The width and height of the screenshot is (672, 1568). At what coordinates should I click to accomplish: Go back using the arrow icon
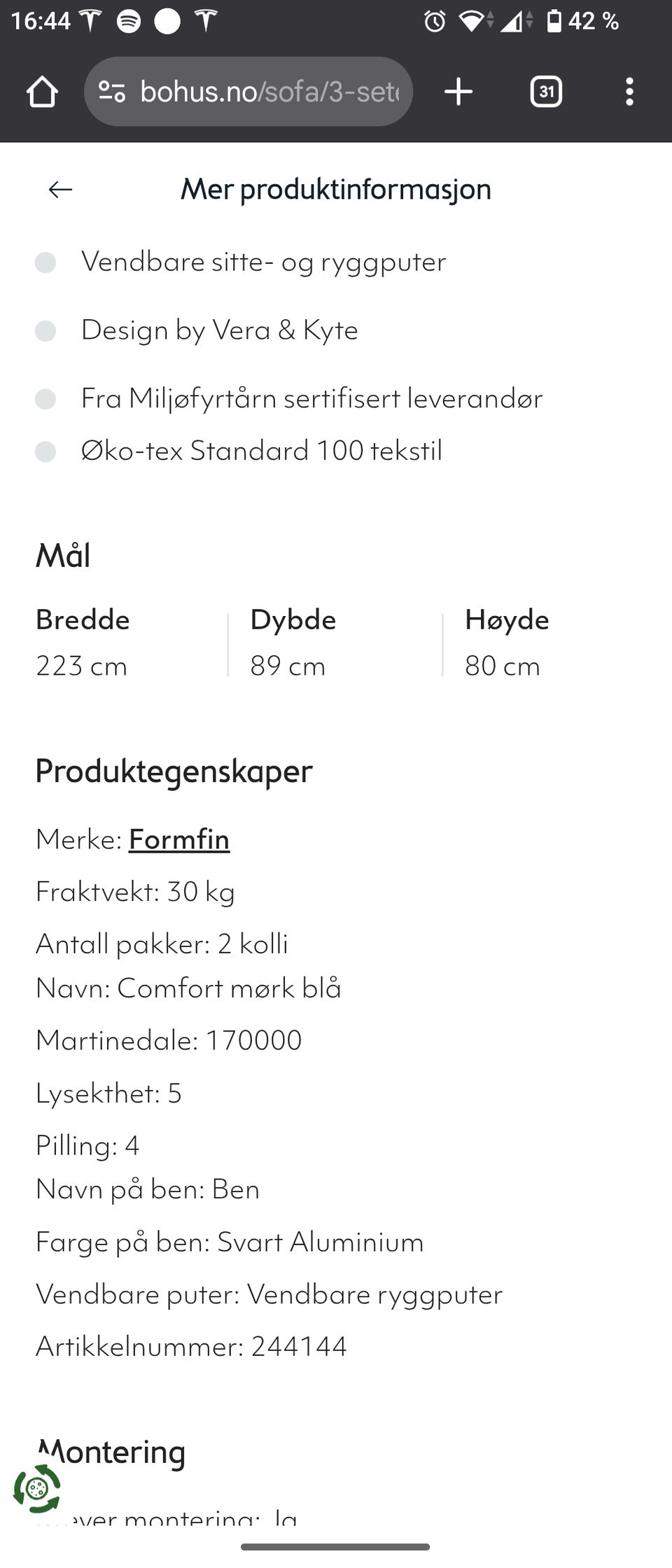(x=60, y=188)
